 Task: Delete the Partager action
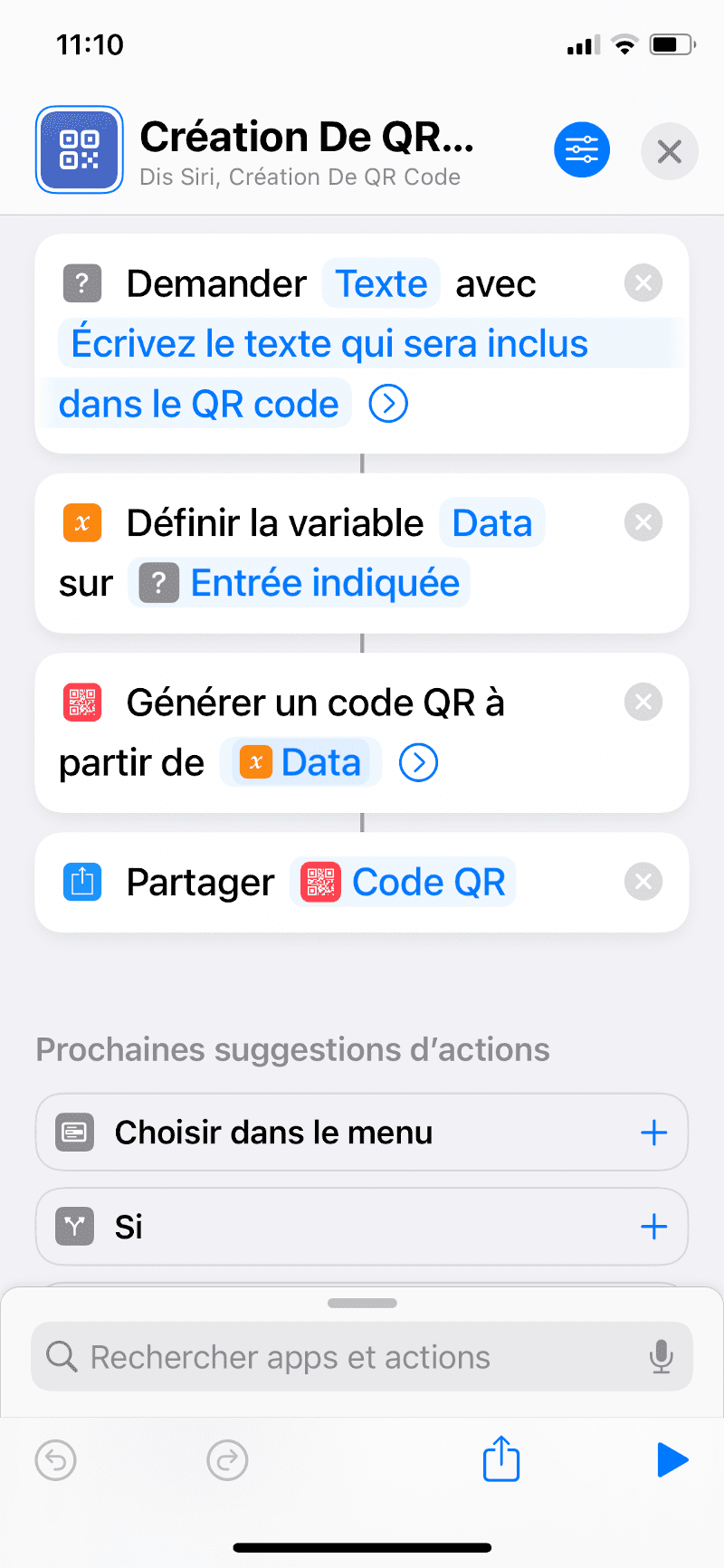click(643, 882)
